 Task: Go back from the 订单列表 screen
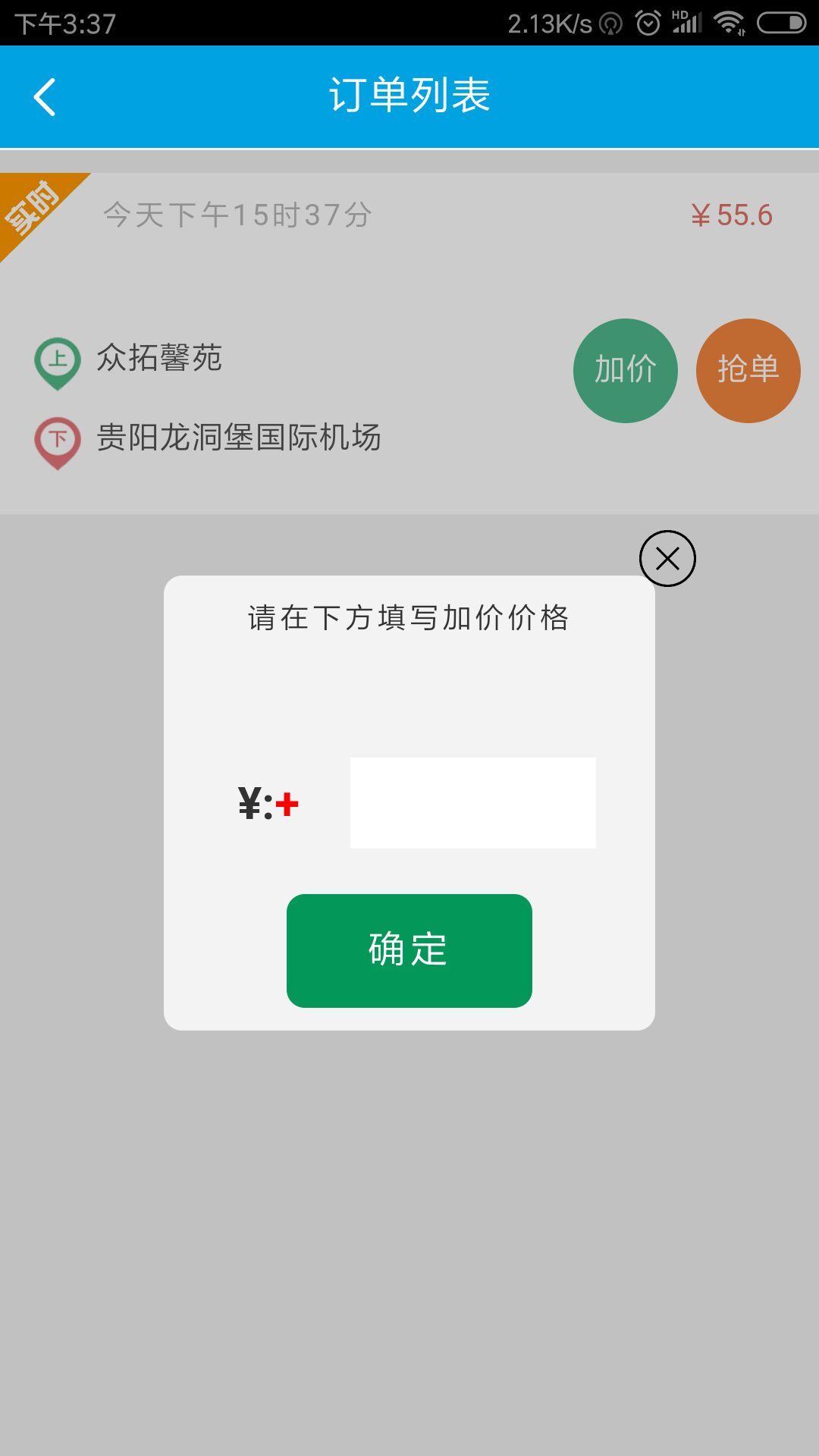pyautogui.click(x=45, y=97)
